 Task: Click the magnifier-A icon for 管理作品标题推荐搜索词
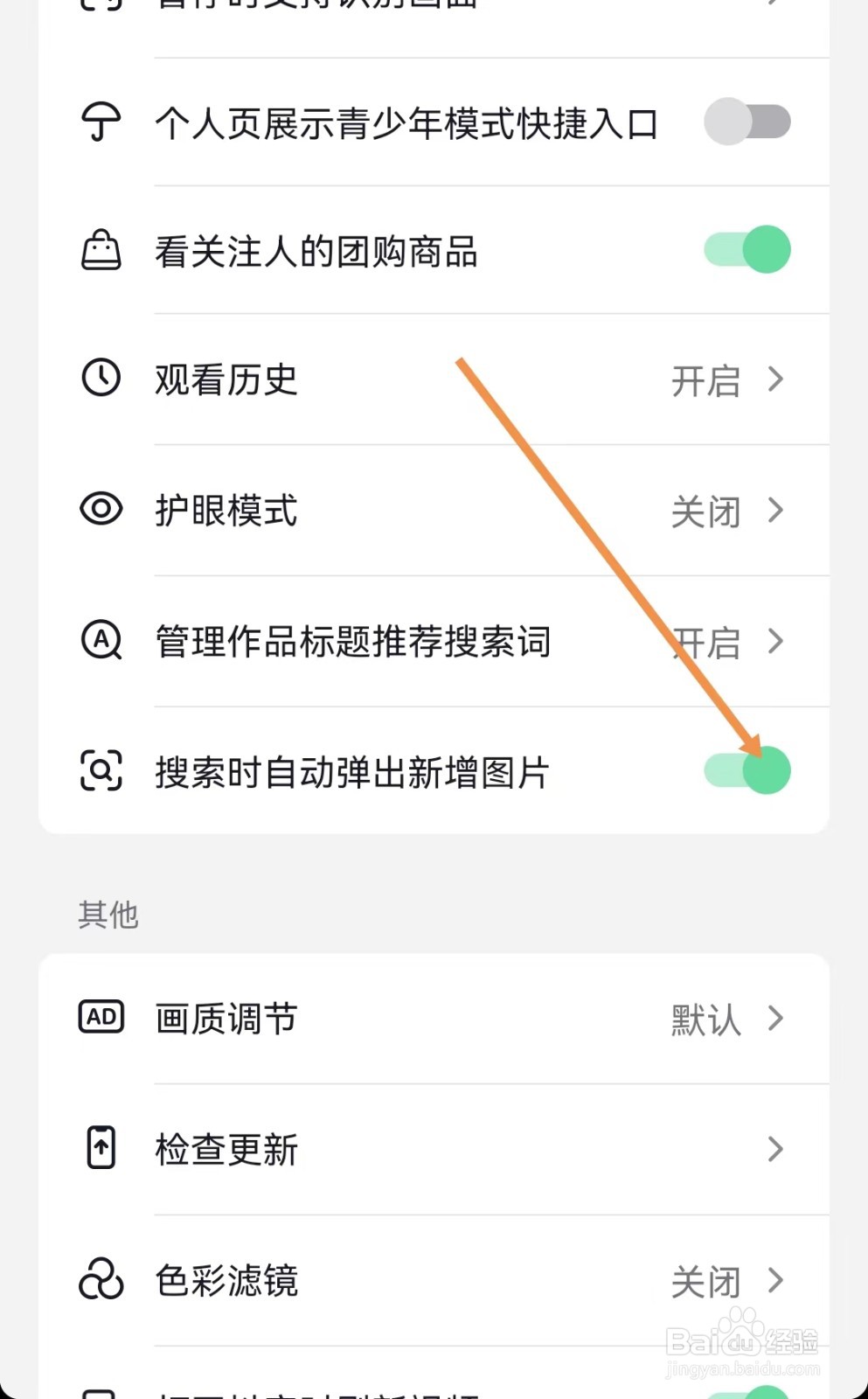[99, 641]
